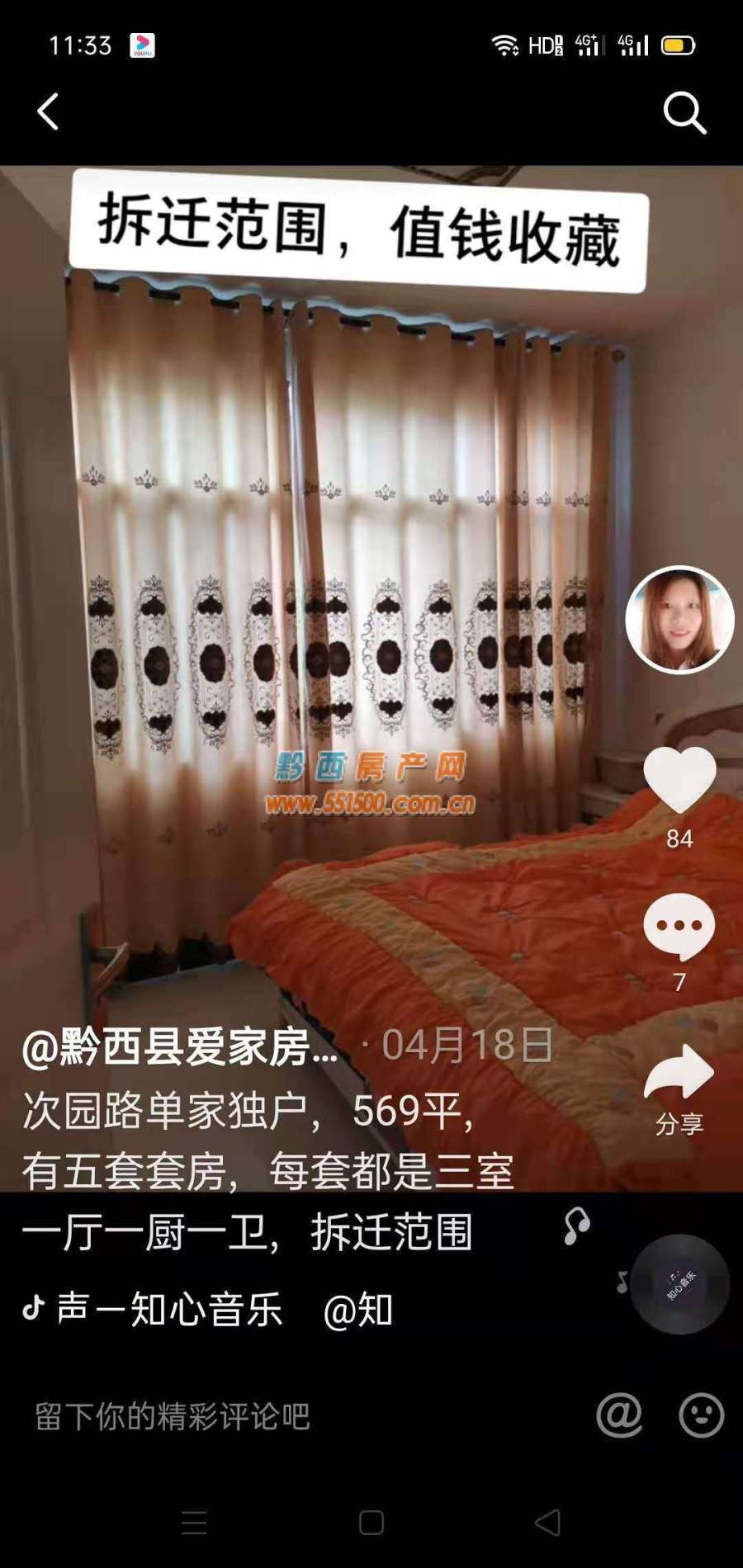Share this video via 分享
743x1568 pixels.
pyautogui.click(x=679, y=1073)
